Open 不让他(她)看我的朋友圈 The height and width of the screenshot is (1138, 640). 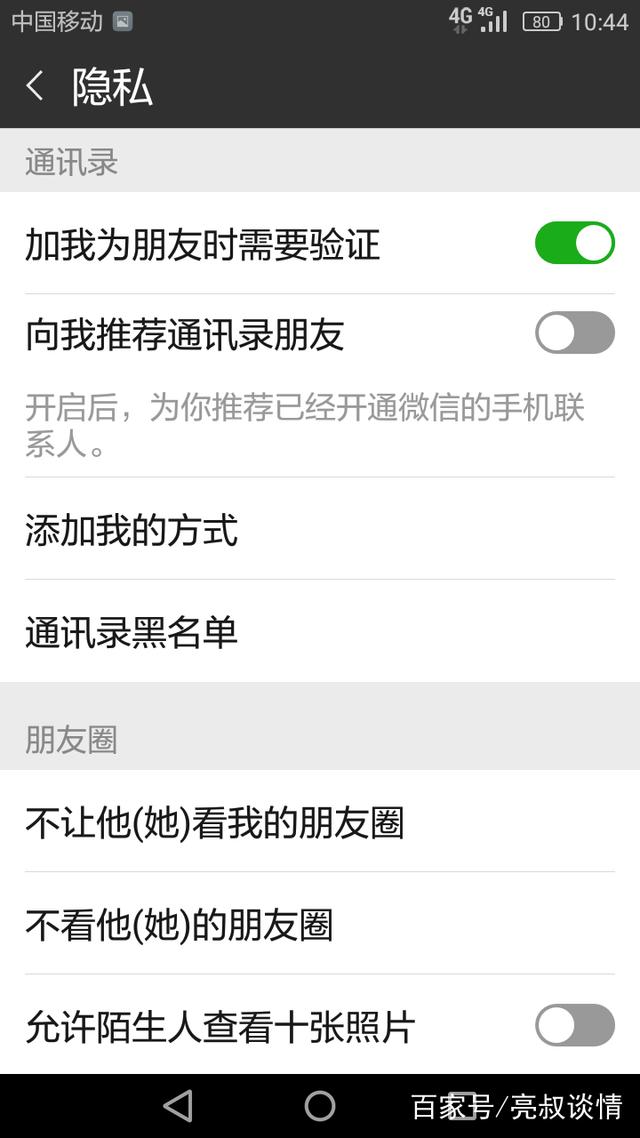320,822
